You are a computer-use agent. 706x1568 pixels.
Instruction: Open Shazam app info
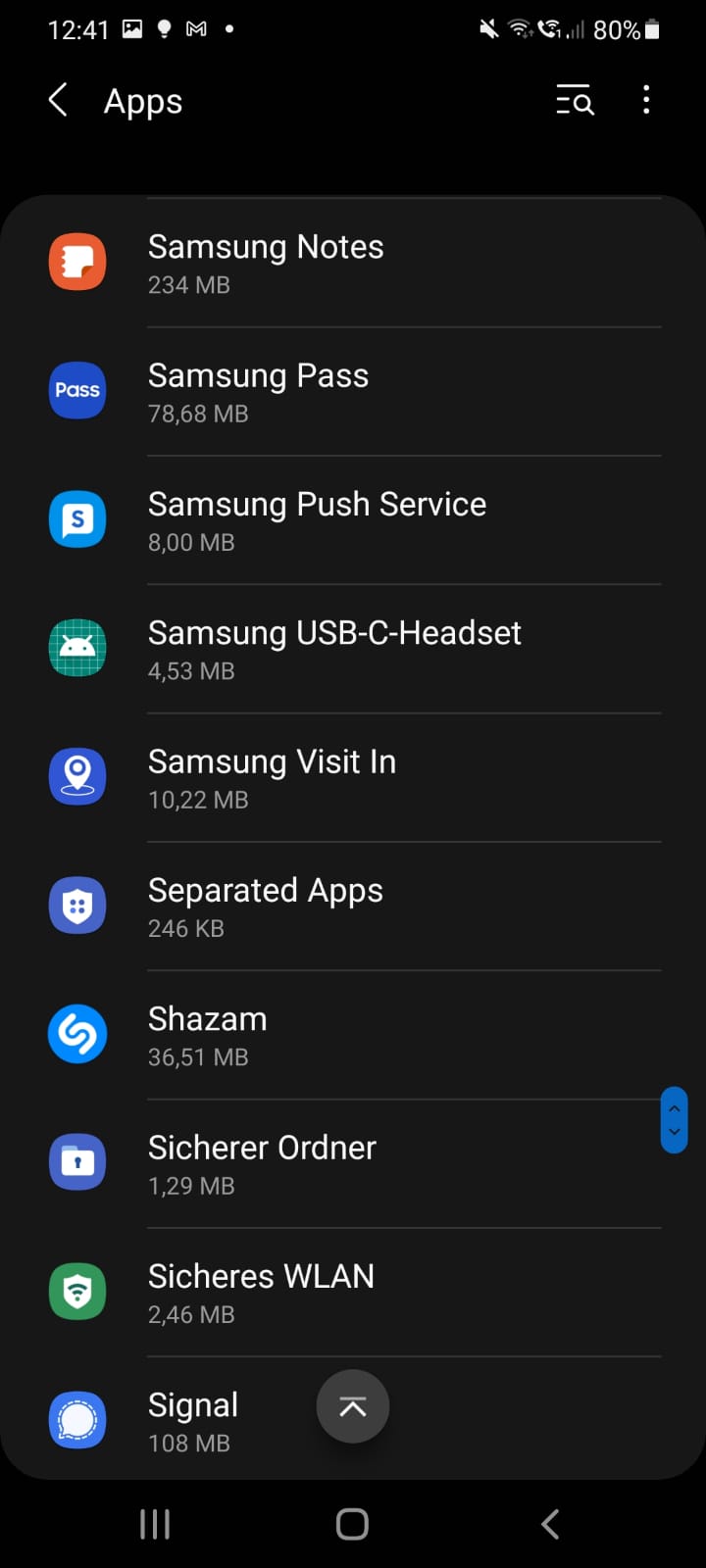pyautogui.click(x=353, y=1034)
